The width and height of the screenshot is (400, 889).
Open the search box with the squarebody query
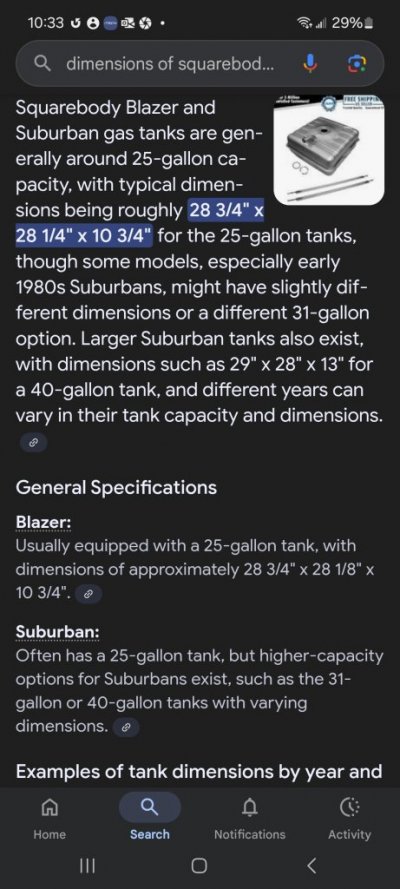coord(169,64)
